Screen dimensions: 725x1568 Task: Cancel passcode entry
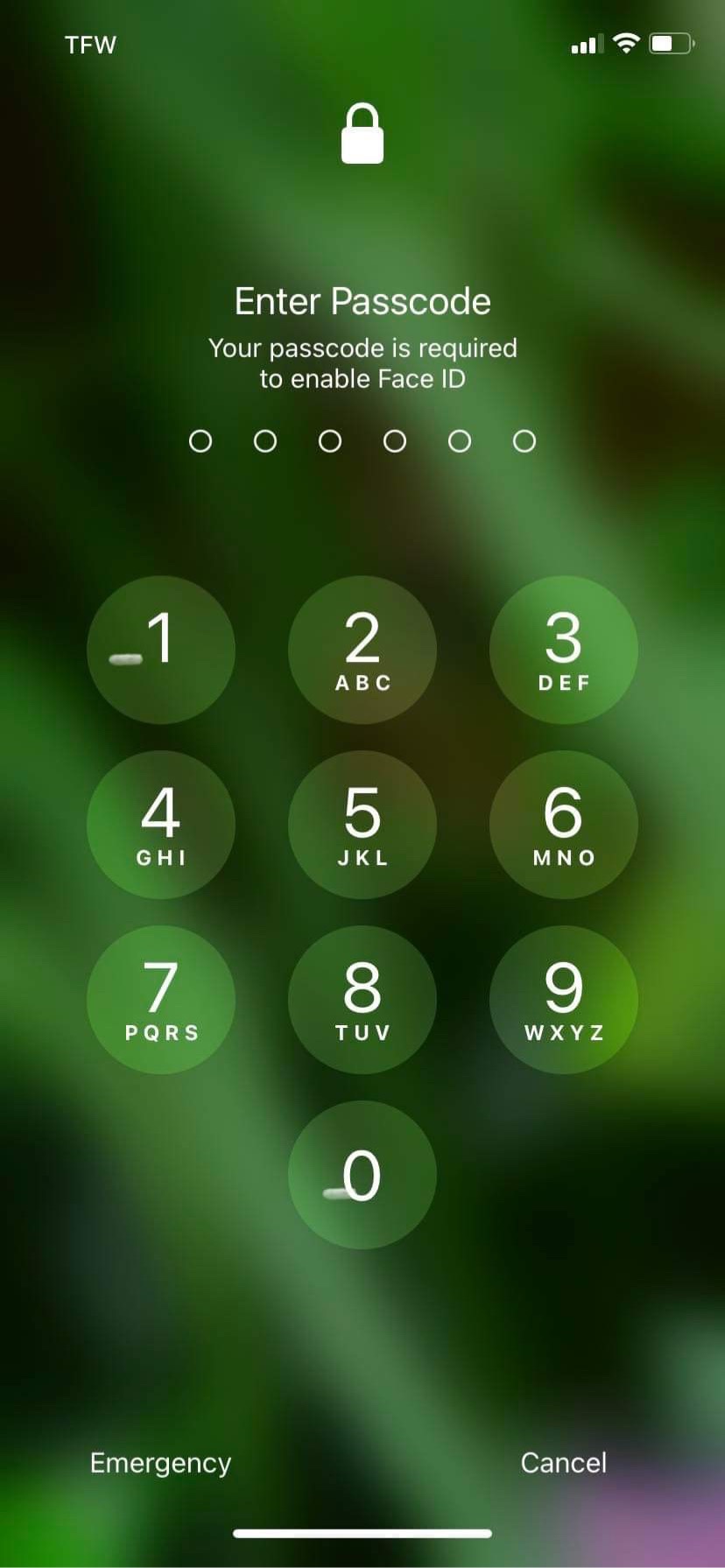pyautogui.click(x=564, y=1462)
